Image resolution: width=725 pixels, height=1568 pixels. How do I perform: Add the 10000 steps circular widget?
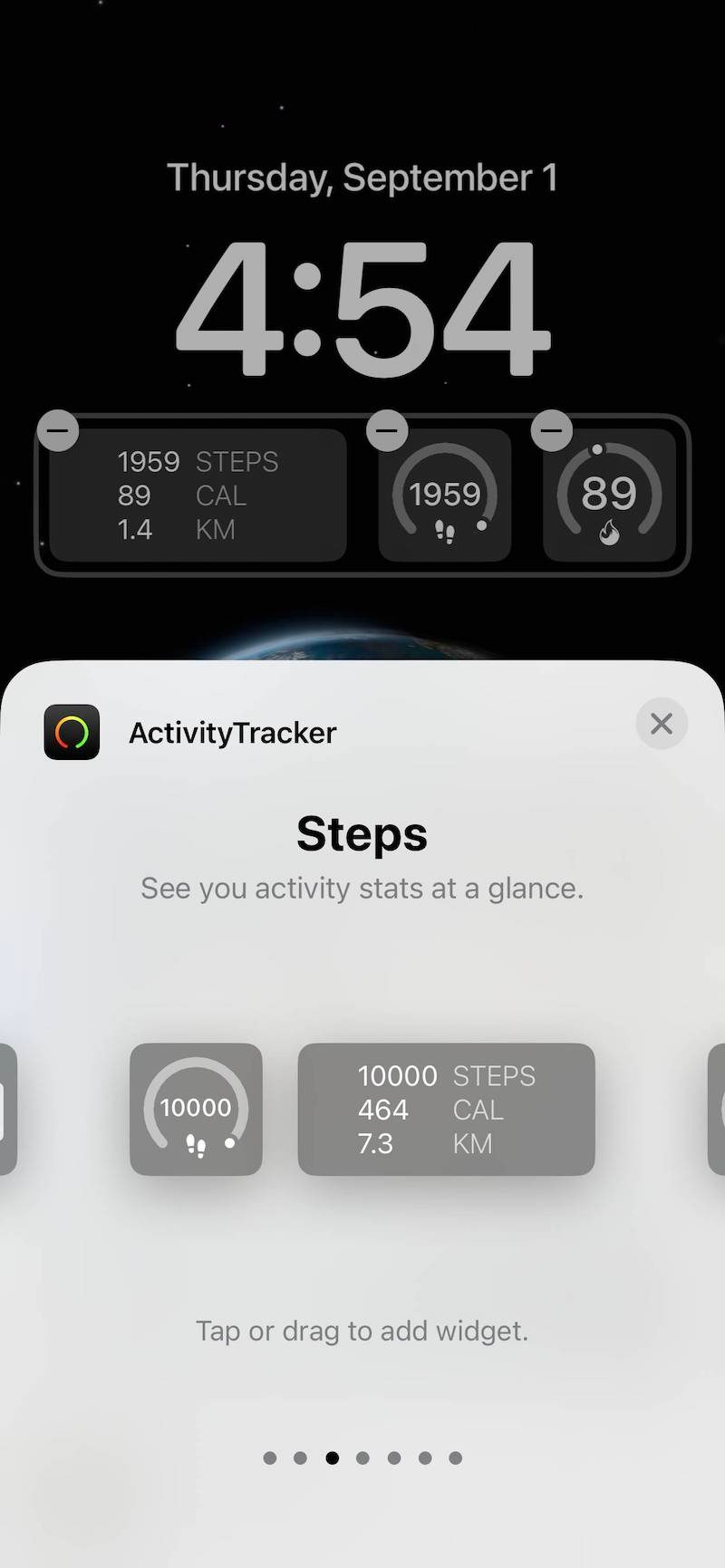(x=196, y=1109)
